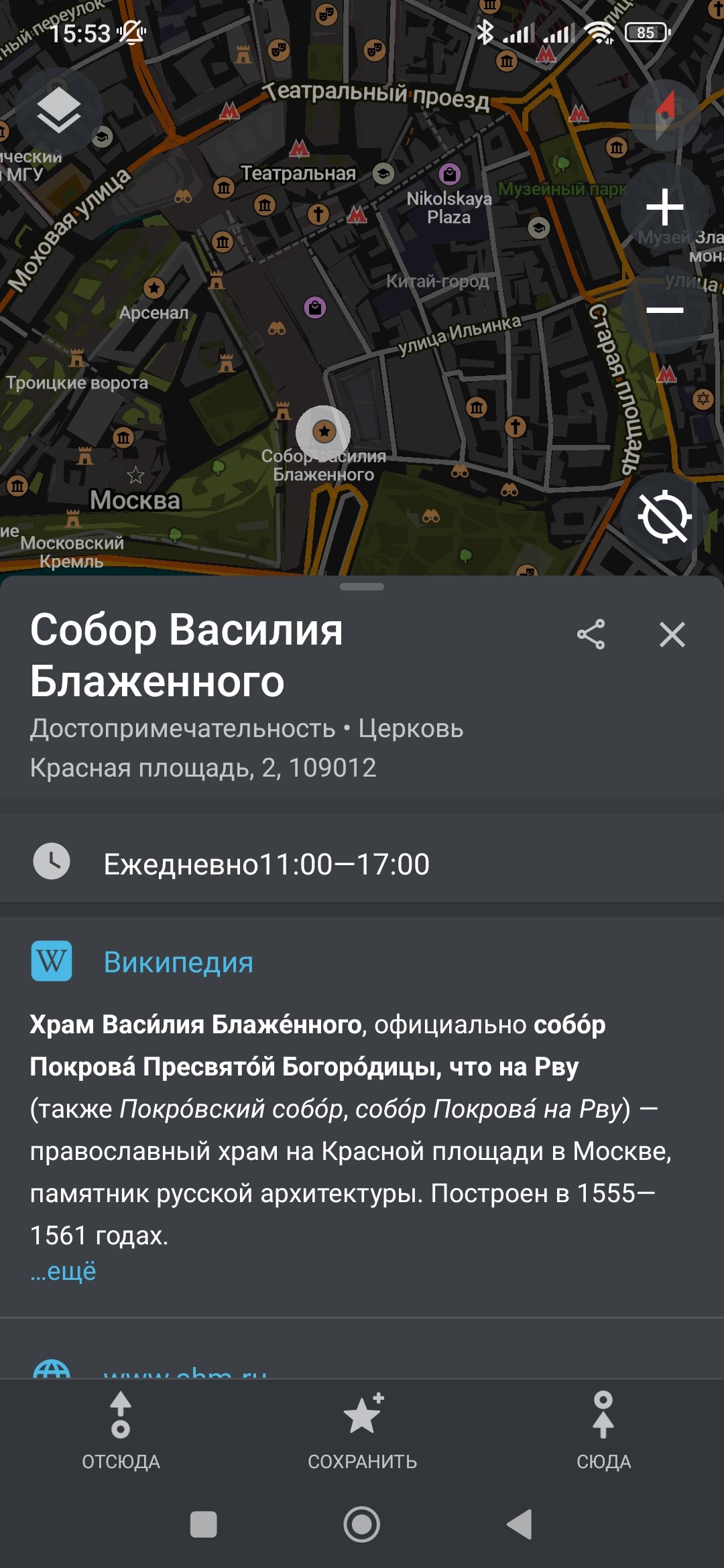The height and width of the screenshot is (1568, 724).
Task: Open opening hours Ежедневно 11:00—17:00
Action: click(265, 864)
